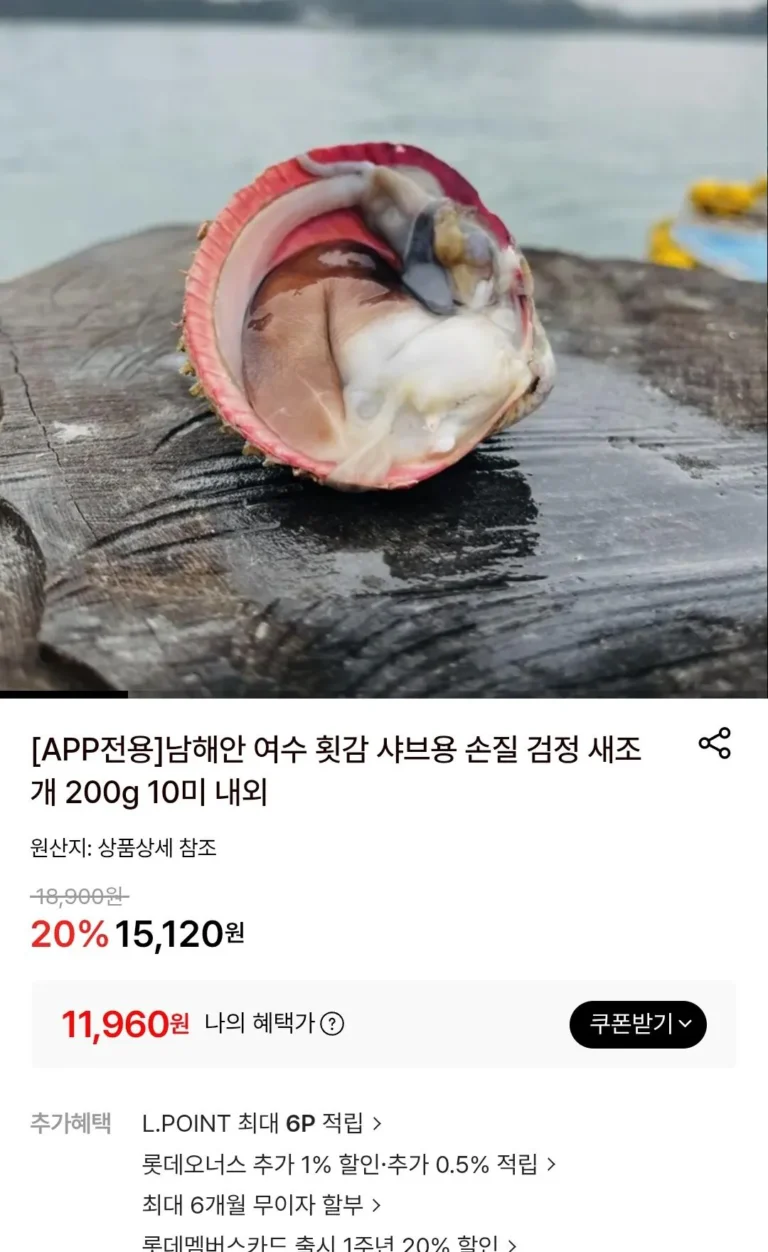768x1252 pixels.
Task: Open L.POINT 최대 6P 적립 details
Action: point(261,1123)
